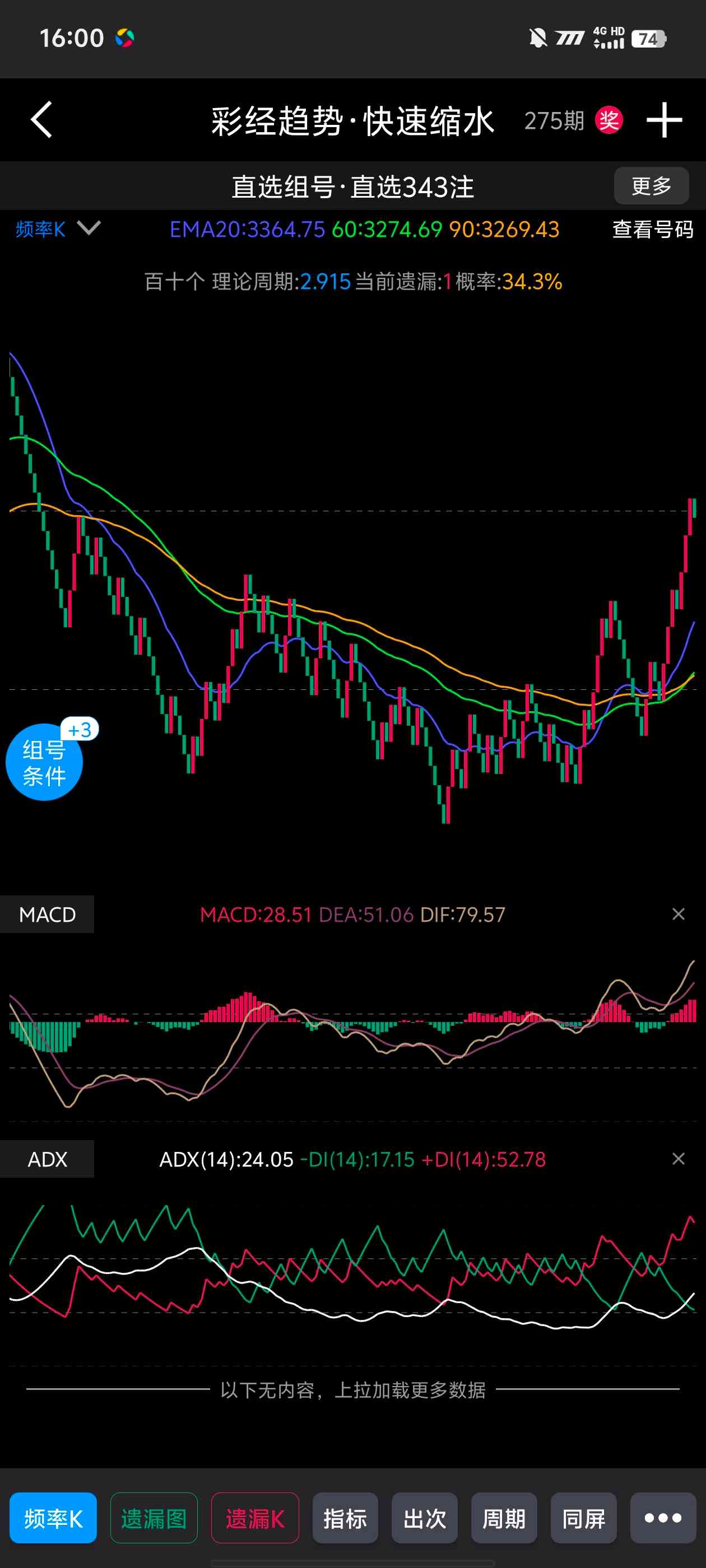Switch to 遗漏K view

254,1519
